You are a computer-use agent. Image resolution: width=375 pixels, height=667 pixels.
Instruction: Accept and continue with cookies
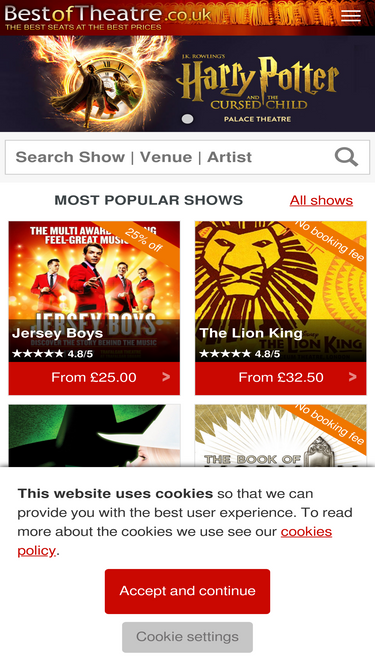[x=188, y=591]
